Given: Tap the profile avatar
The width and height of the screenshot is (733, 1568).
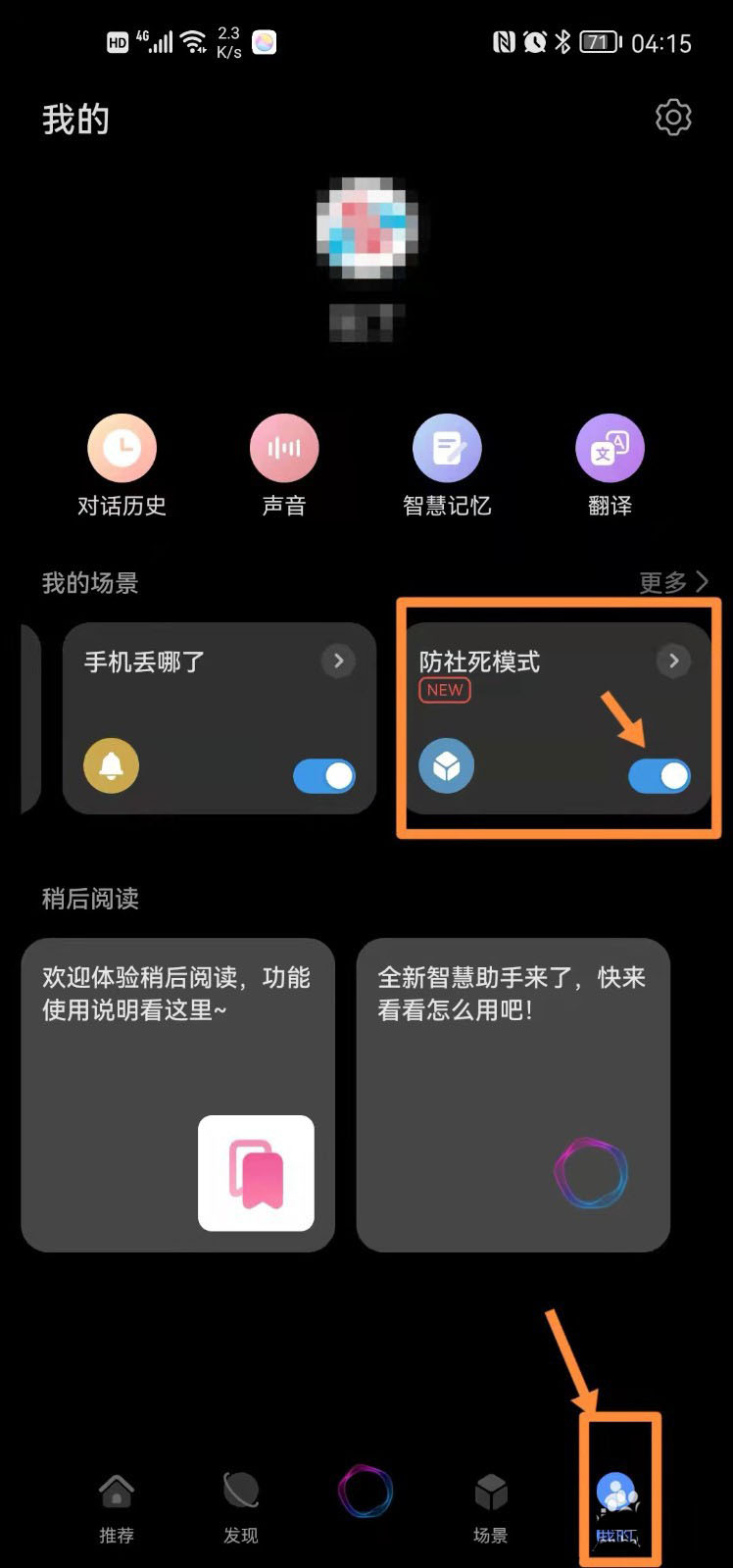Looking at the screenshot, I should coord(366,228).
